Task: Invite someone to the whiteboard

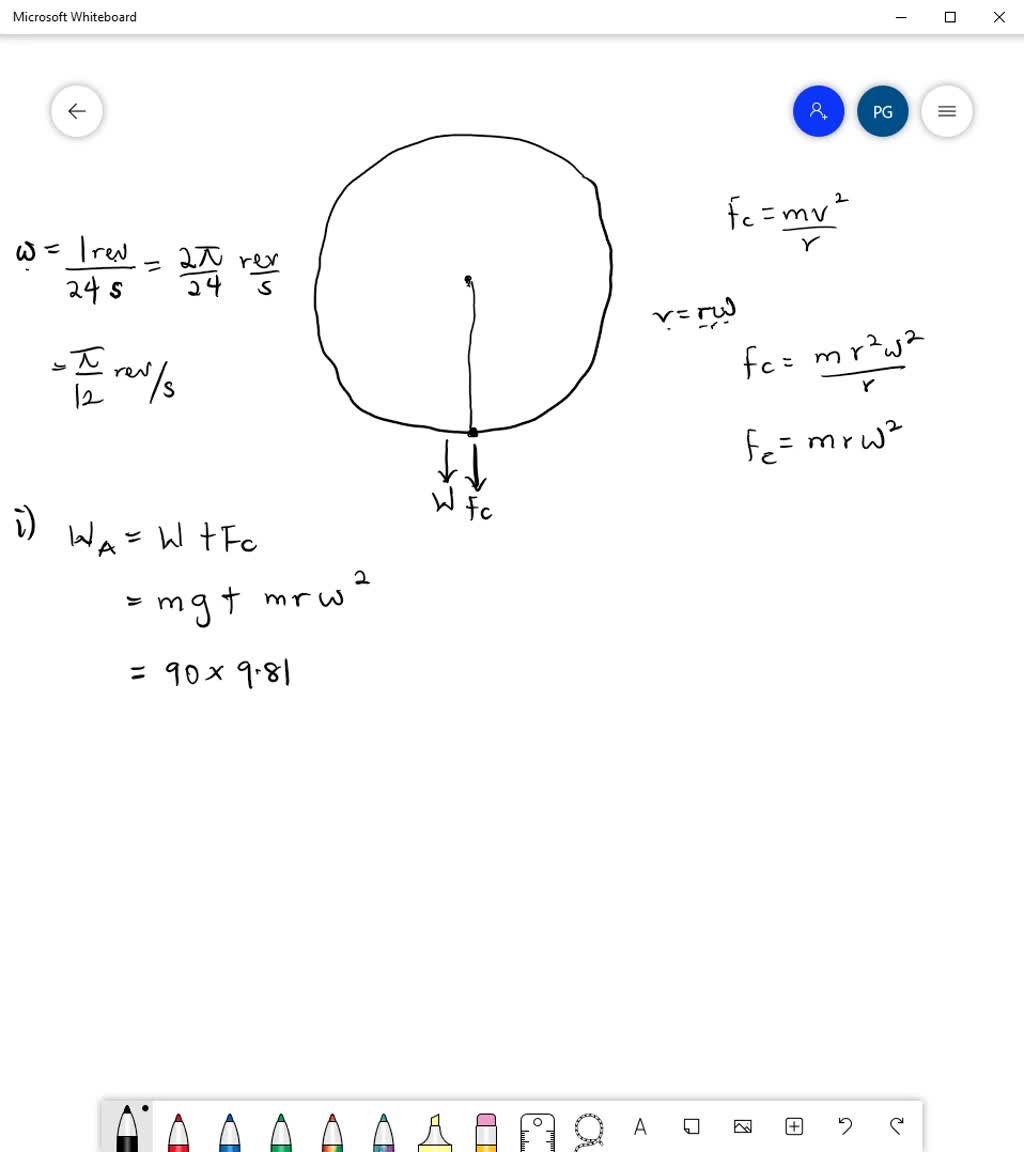Action: [818, 111]
